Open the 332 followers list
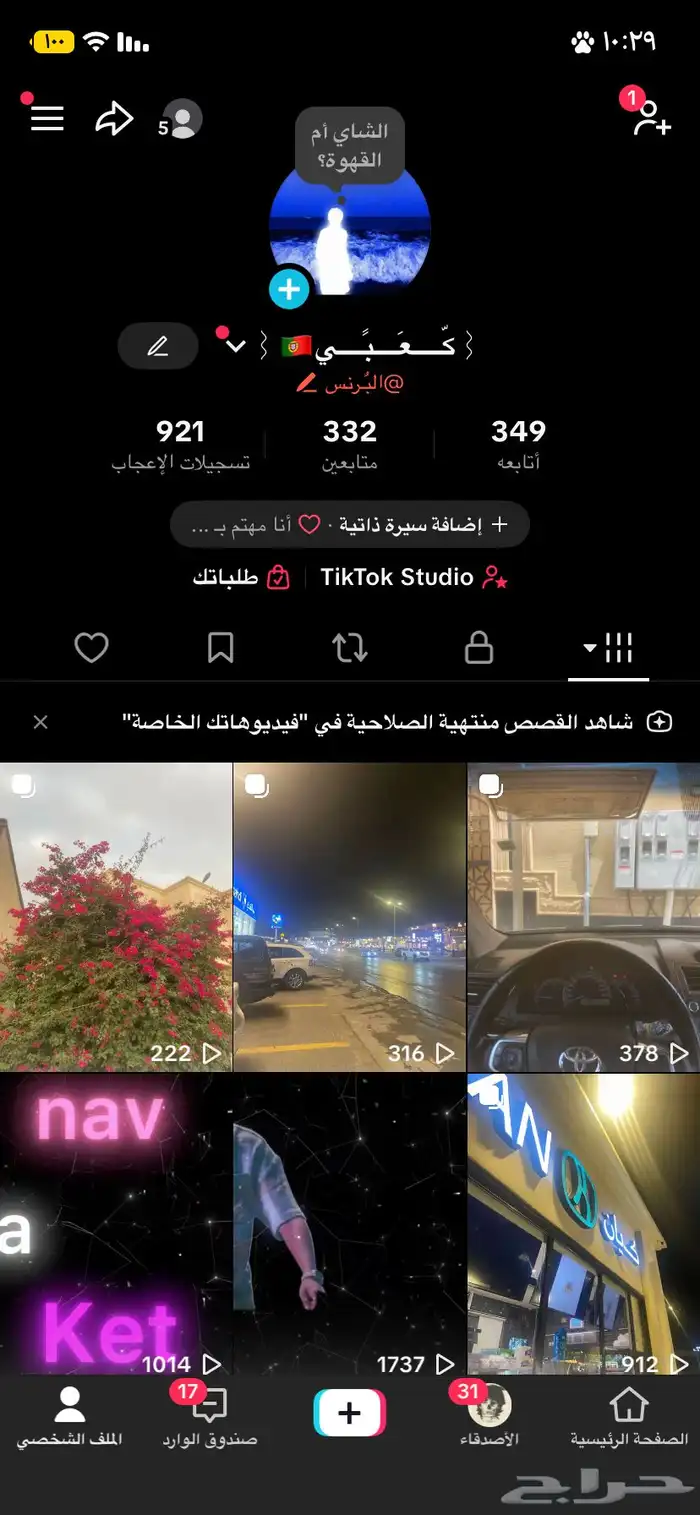 pyautogui.click(x=349, y=445)
